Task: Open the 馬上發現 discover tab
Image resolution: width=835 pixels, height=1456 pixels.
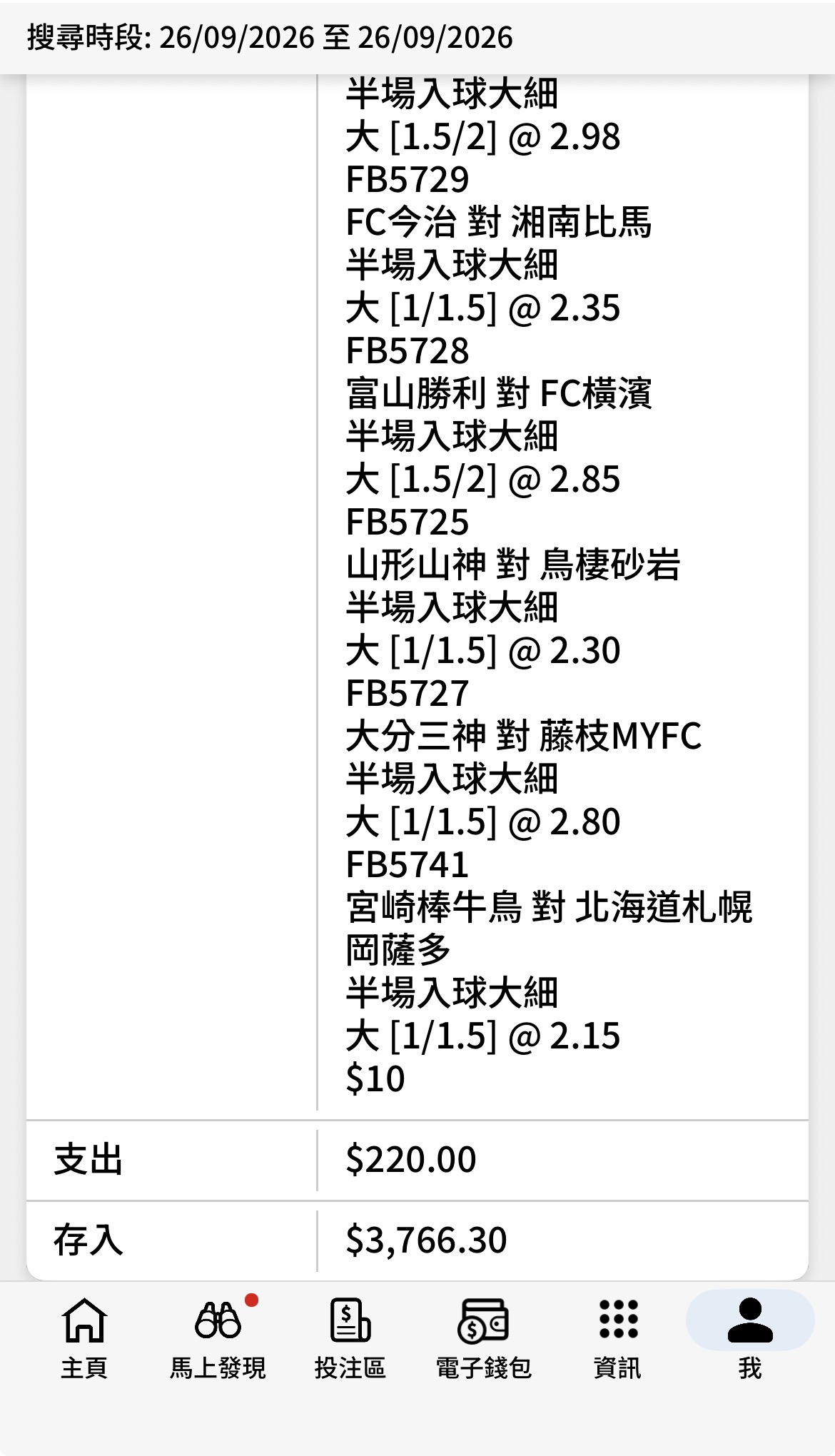Action: (218, 1338)
